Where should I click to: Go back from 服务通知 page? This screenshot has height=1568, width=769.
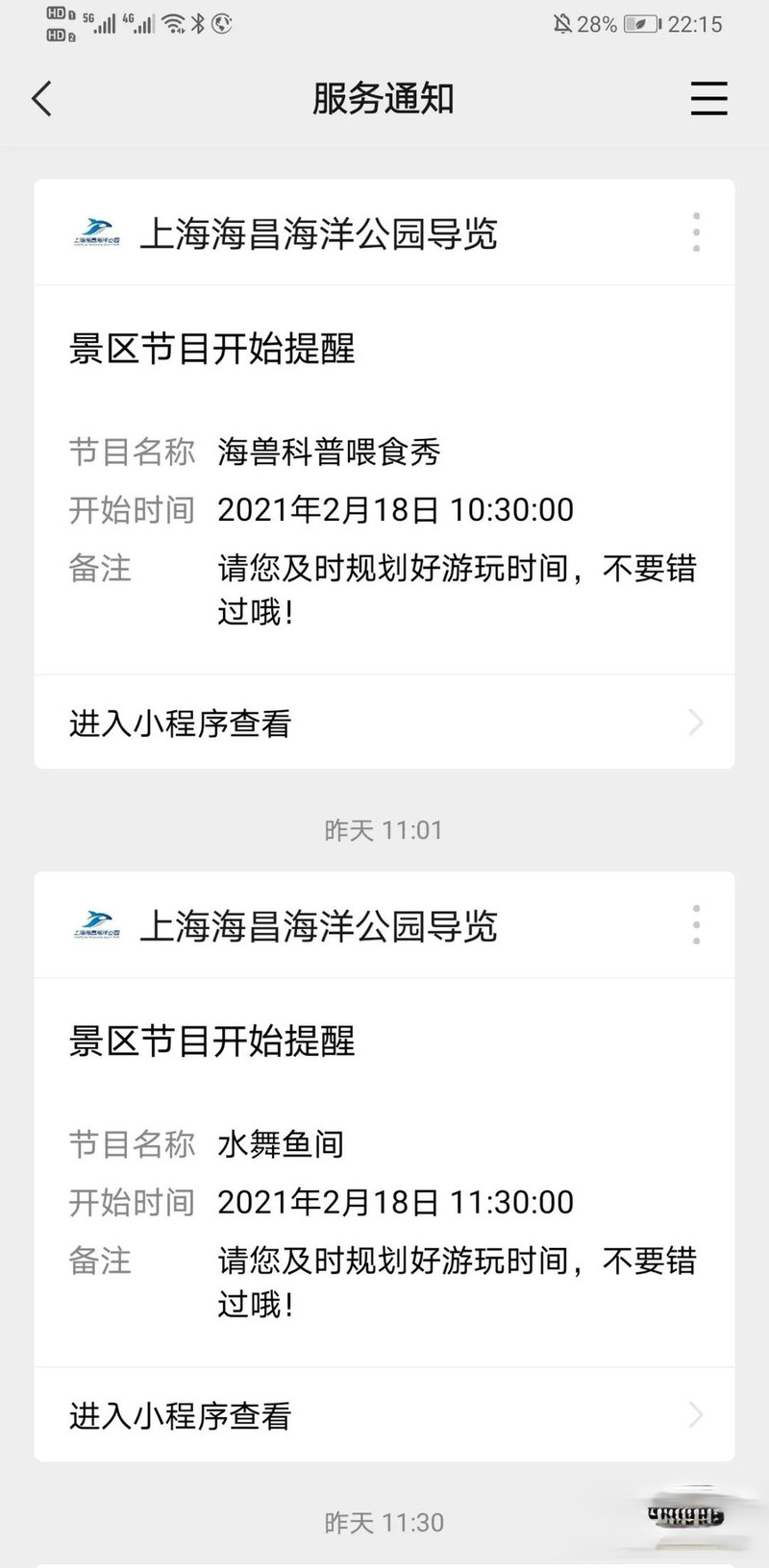click(41, 99)
